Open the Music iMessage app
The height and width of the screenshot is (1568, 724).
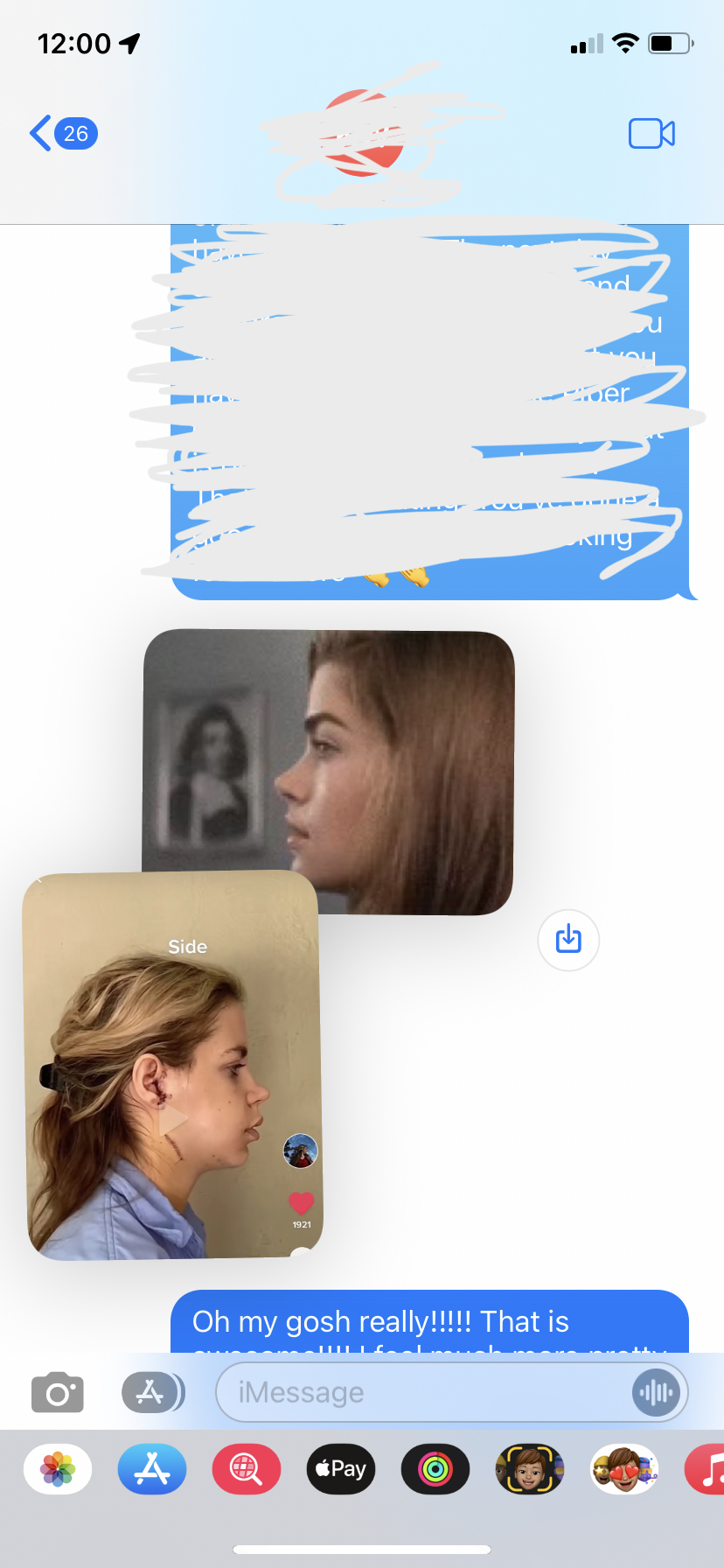[x=708, y=1469]
